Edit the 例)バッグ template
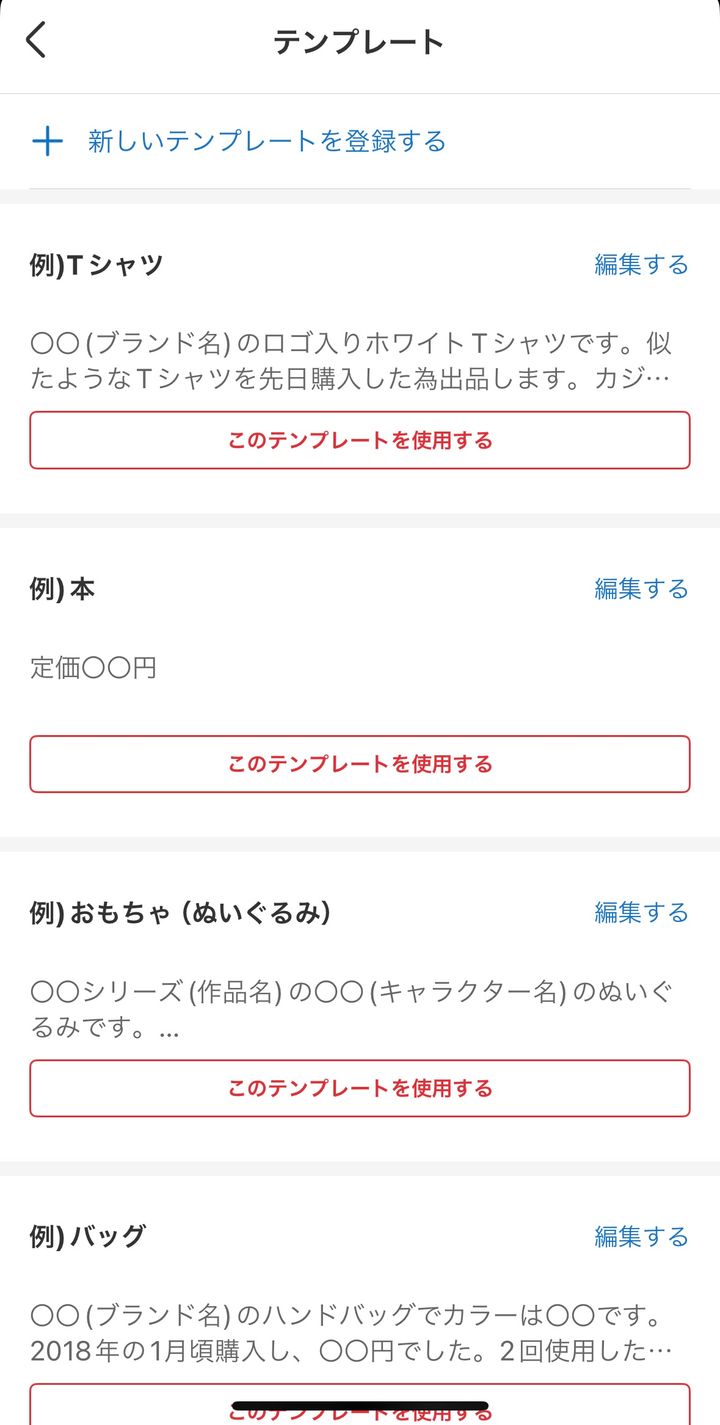720x1425 pixels. tap(641, 1237)
